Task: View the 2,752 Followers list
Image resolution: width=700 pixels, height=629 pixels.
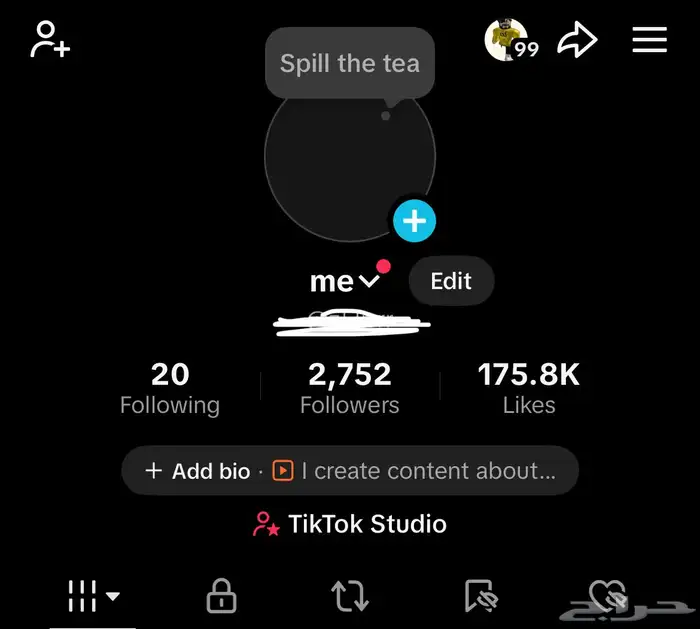Action: (x=350, y=388)
